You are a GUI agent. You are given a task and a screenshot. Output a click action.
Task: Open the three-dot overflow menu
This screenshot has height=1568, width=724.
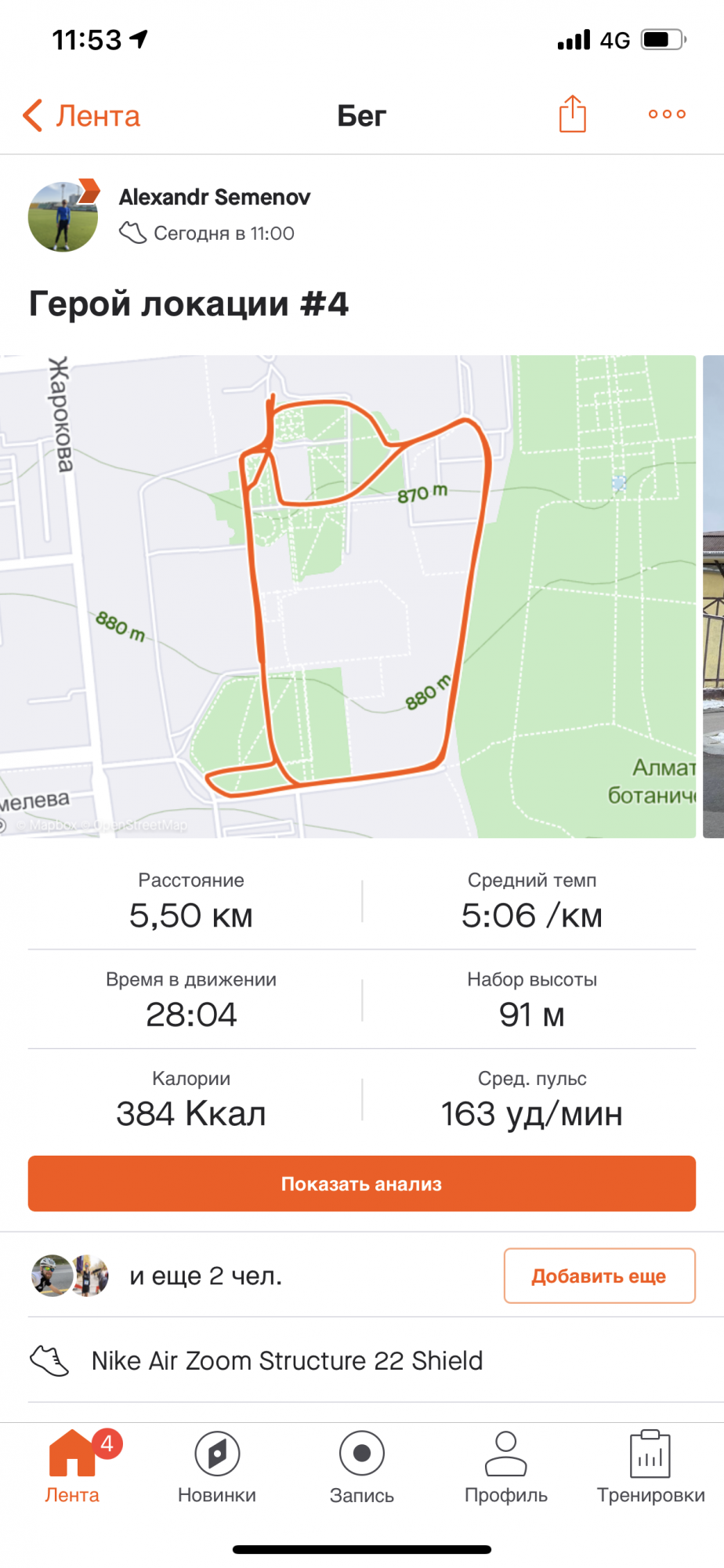point(667,114)
